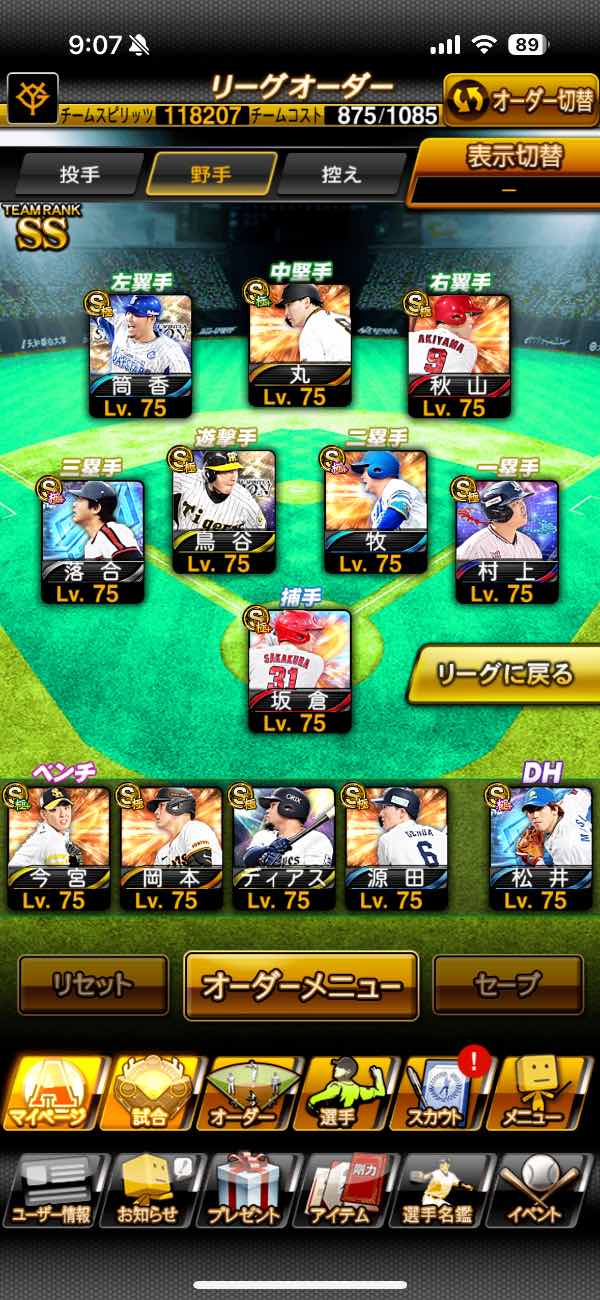Tap the オーダー切替 button
Screen dimensions: 600x1300
click(521, 101)
